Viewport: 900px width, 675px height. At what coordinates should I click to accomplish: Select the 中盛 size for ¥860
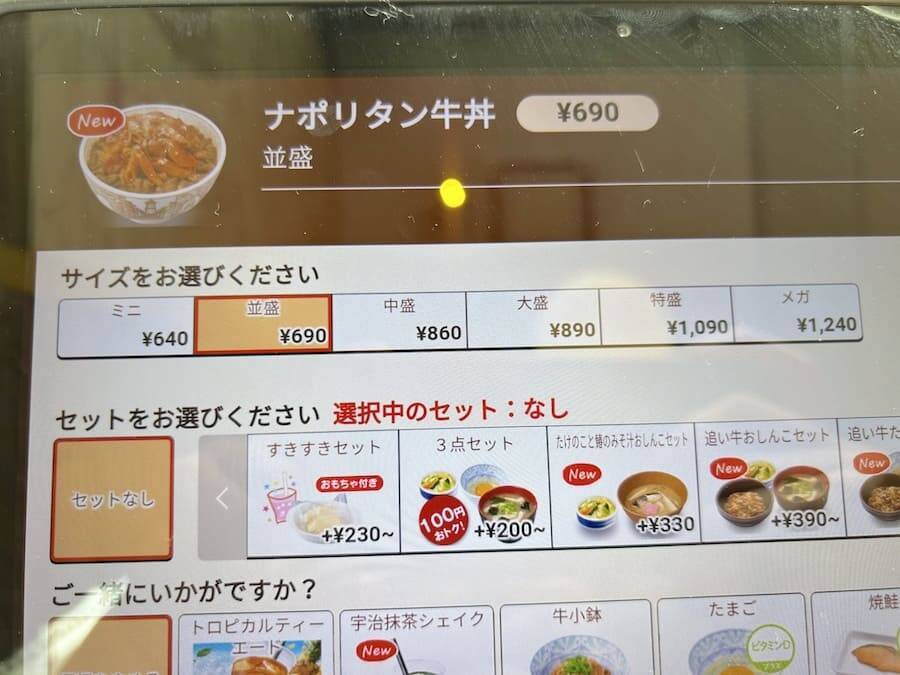click(399, 320)
